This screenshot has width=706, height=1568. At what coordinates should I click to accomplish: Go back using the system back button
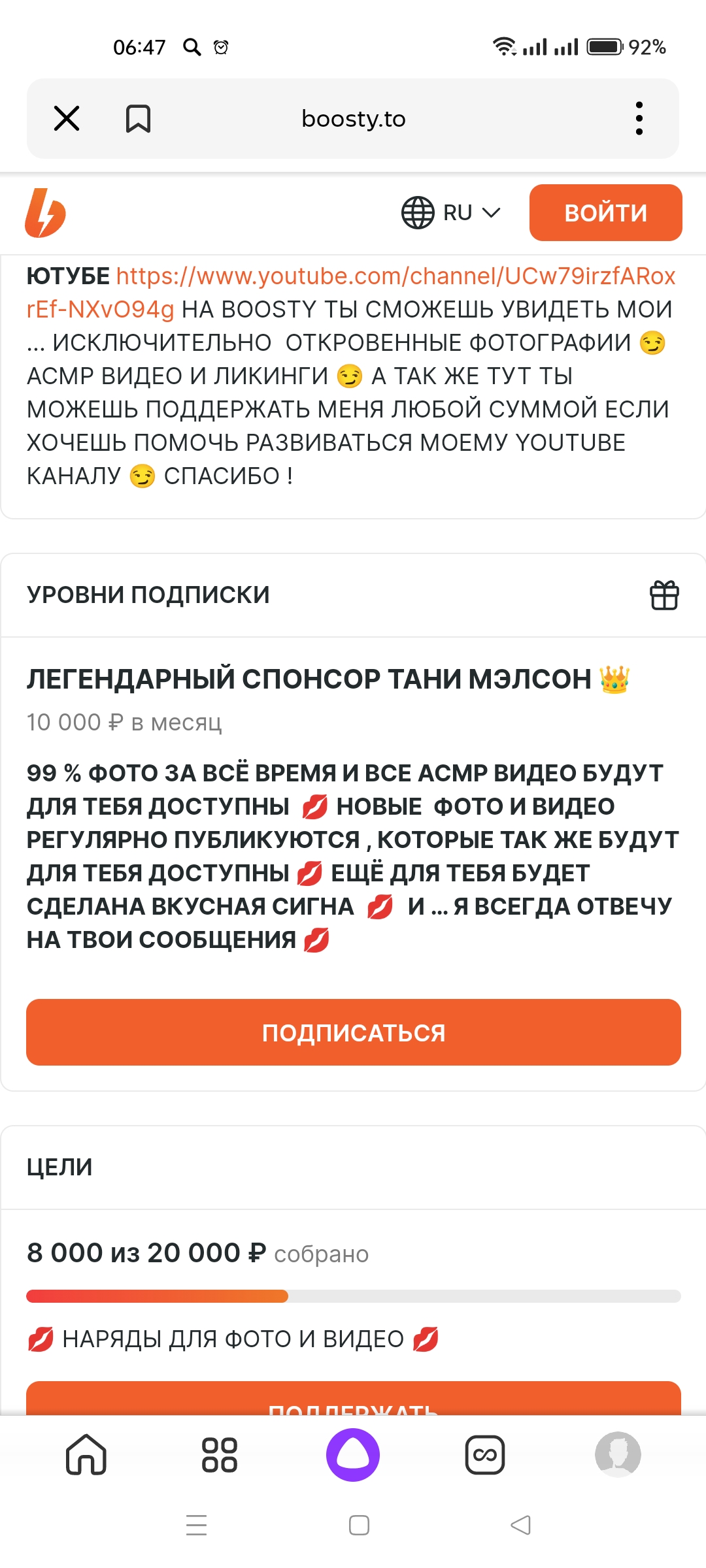tap(520, 1526)
